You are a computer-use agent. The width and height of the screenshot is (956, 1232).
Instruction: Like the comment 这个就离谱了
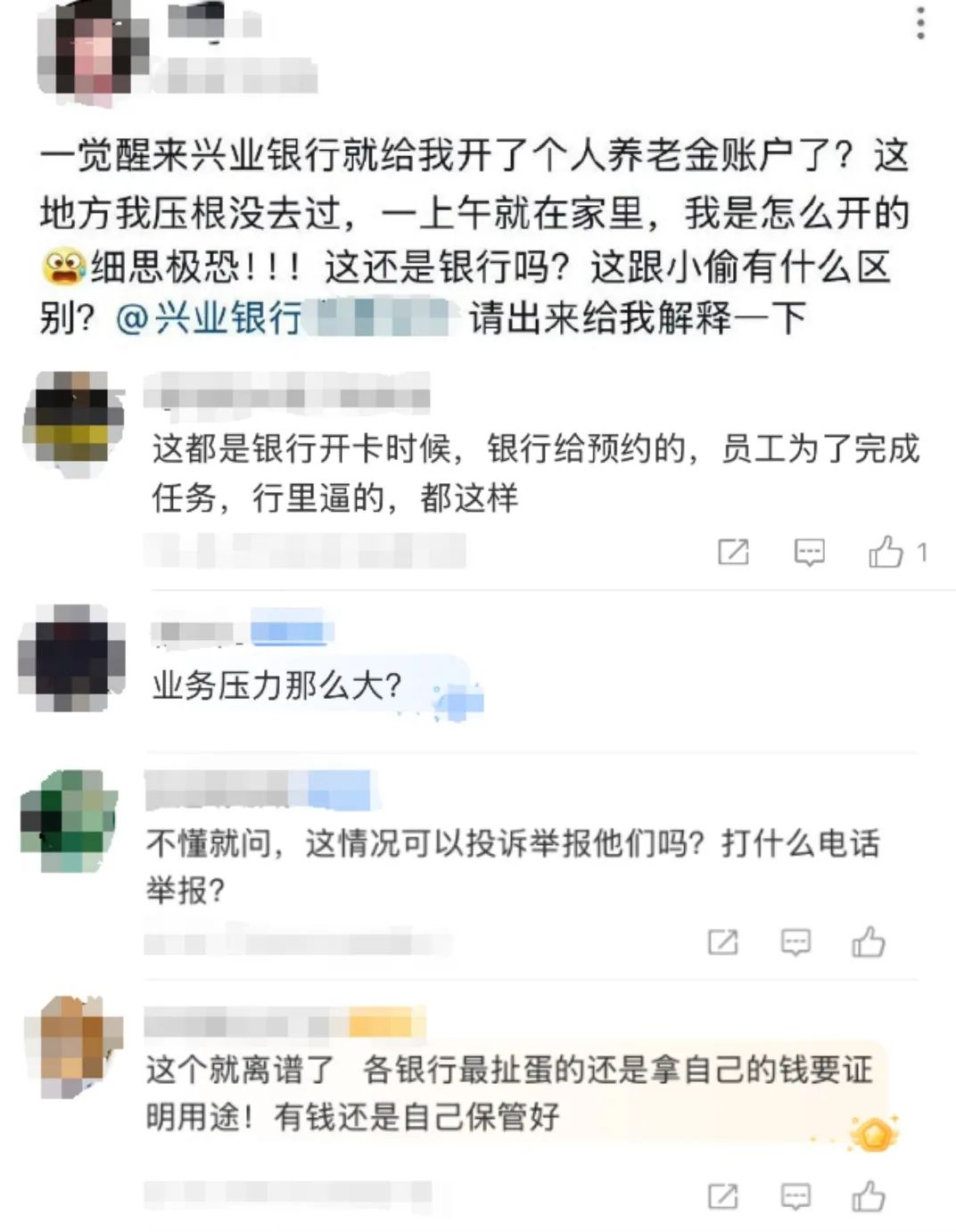(x=868, y=1196)
